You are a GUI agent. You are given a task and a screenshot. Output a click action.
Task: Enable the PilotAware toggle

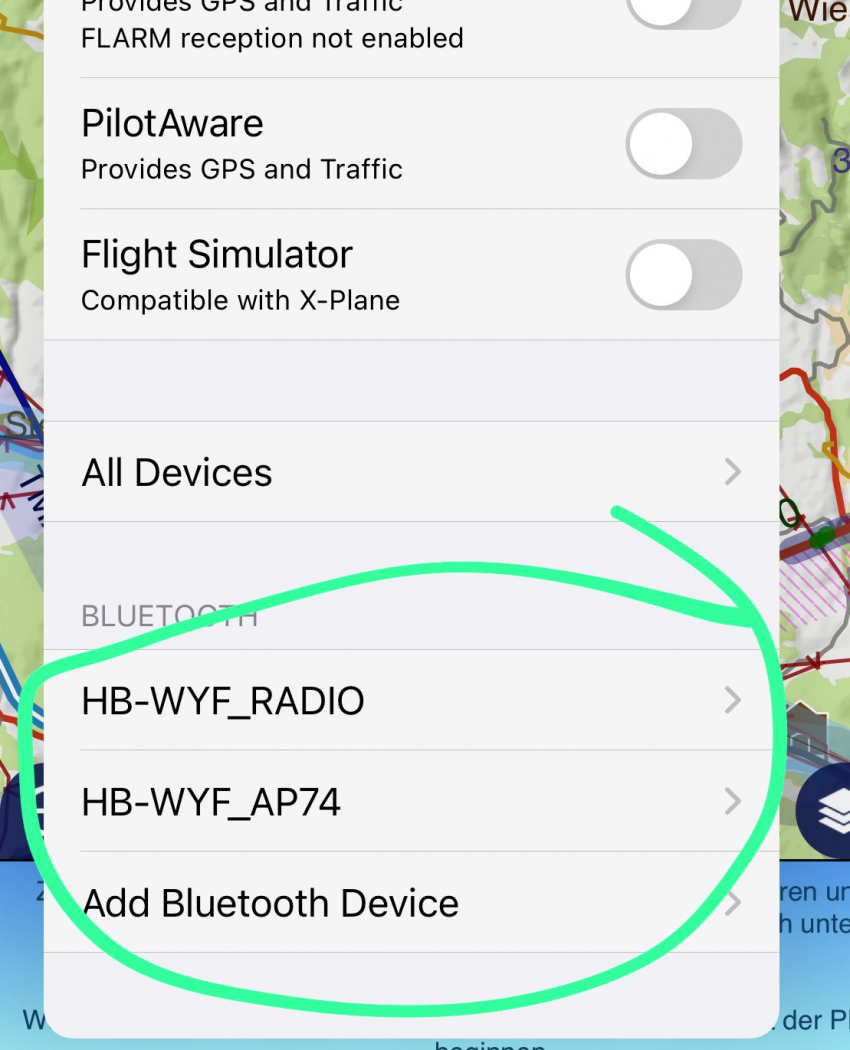pos(683,144)
